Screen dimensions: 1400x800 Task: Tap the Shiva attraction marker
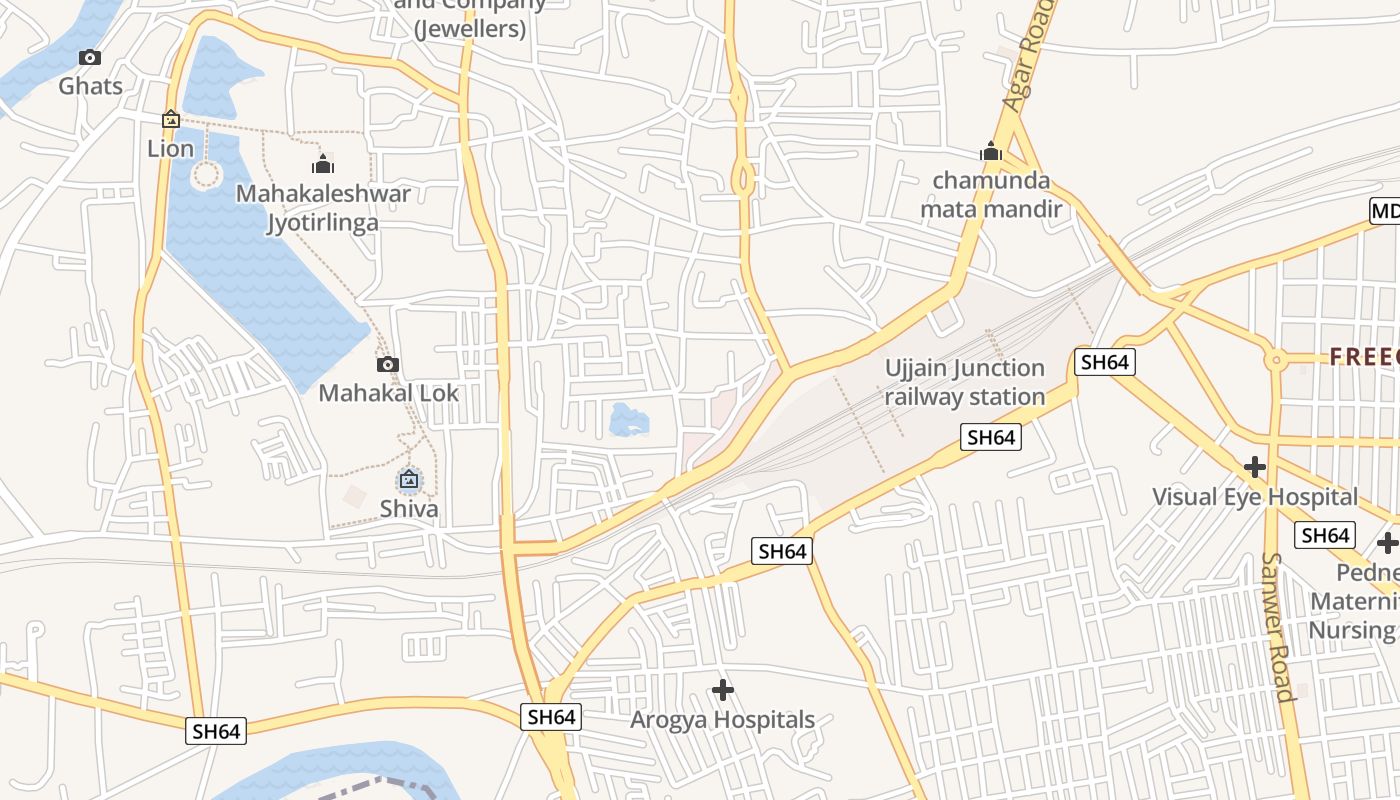(x=408, y=481)
